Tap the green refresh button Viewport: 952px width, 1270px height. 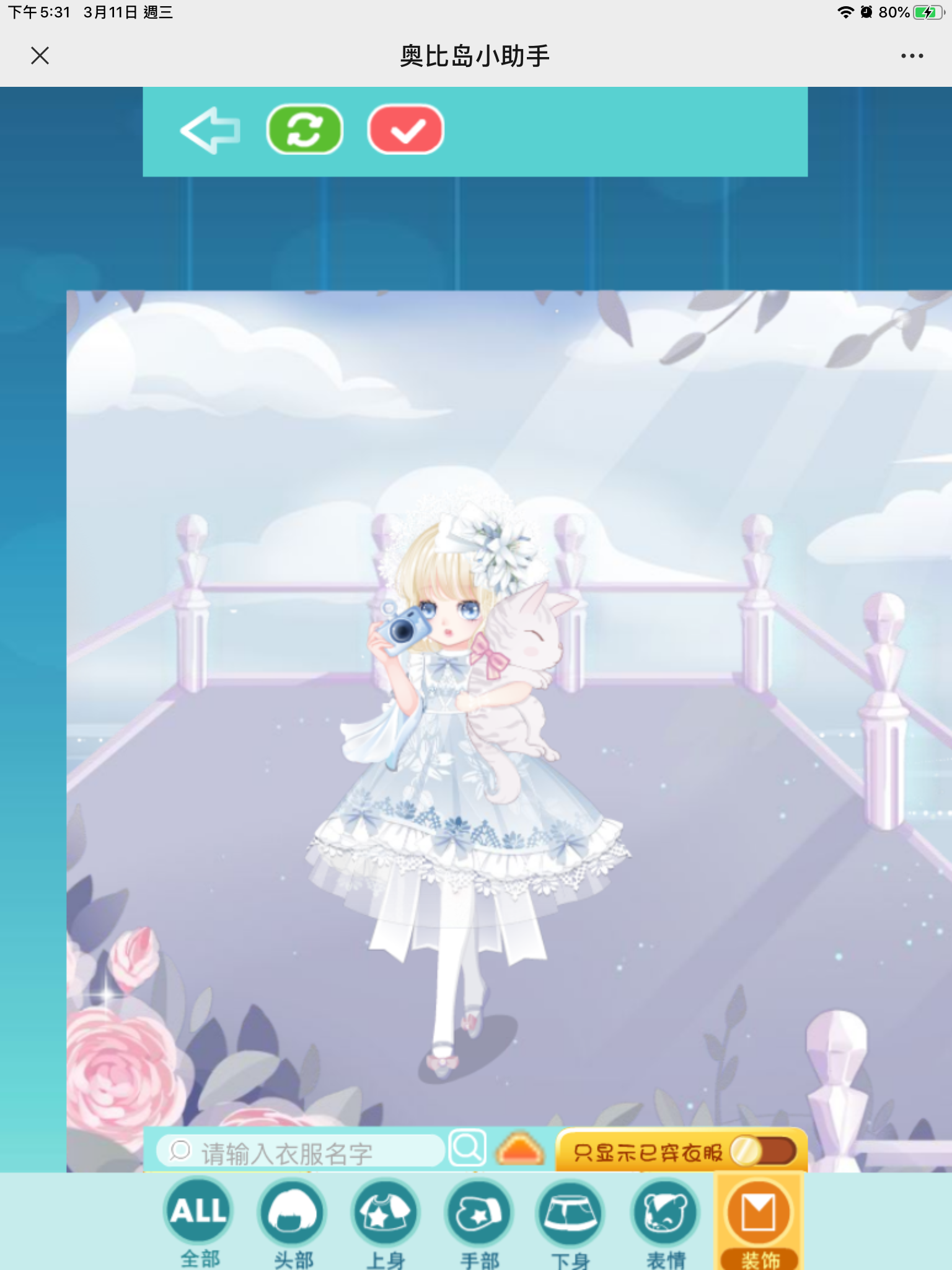(x=304, y=129)
